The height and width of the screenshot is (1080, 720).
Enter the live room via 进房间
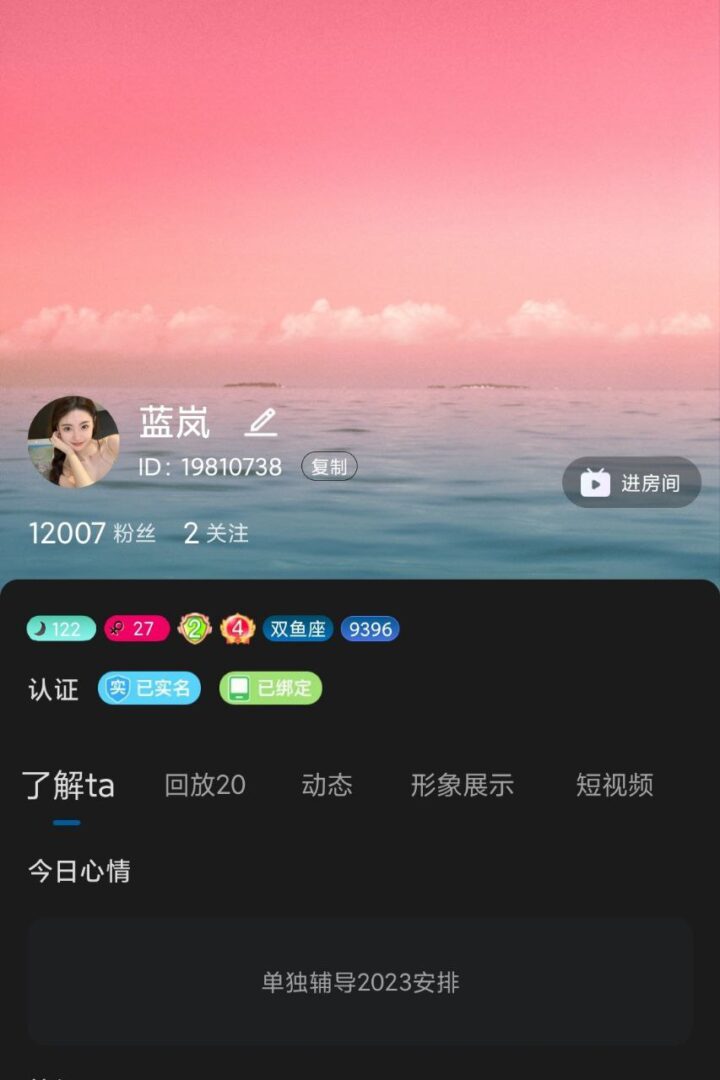632,483
